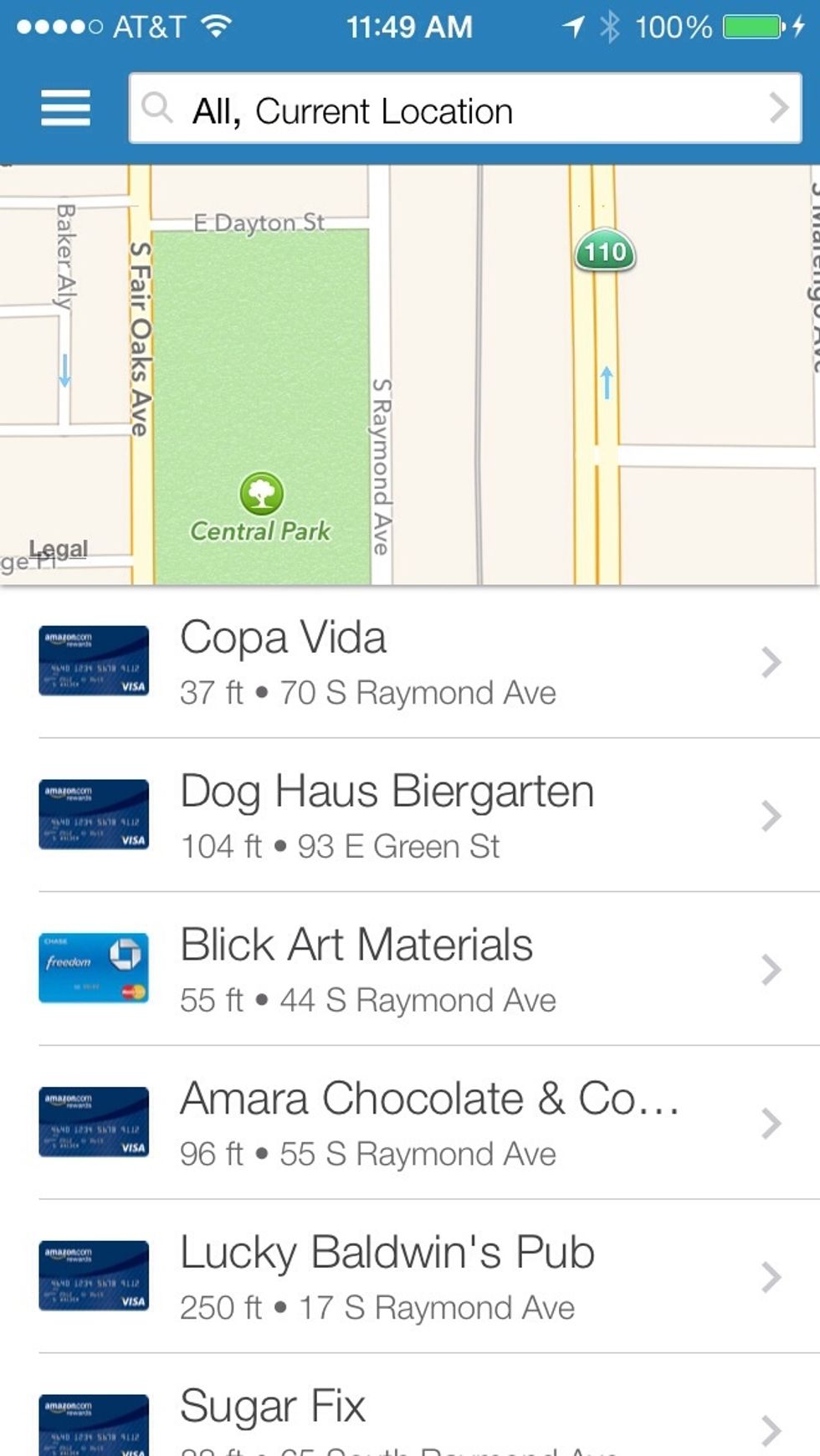The image size is (820, 1456).
Task: Open the Lucky Baldwin's Pub chevron
Action: [x=771, y=1278]
